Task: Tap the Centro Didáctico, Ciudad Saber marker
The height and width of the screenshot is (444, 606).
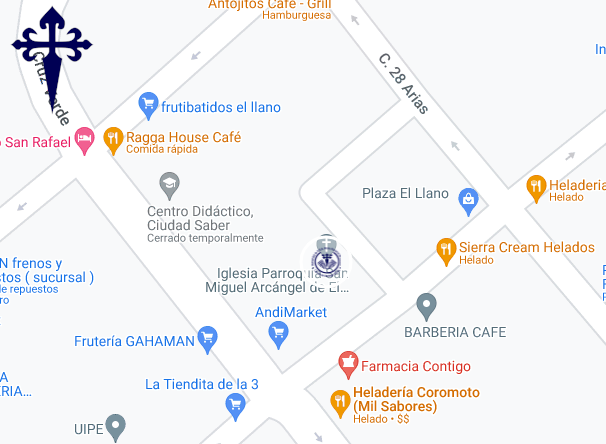Action: click(169, 184)
